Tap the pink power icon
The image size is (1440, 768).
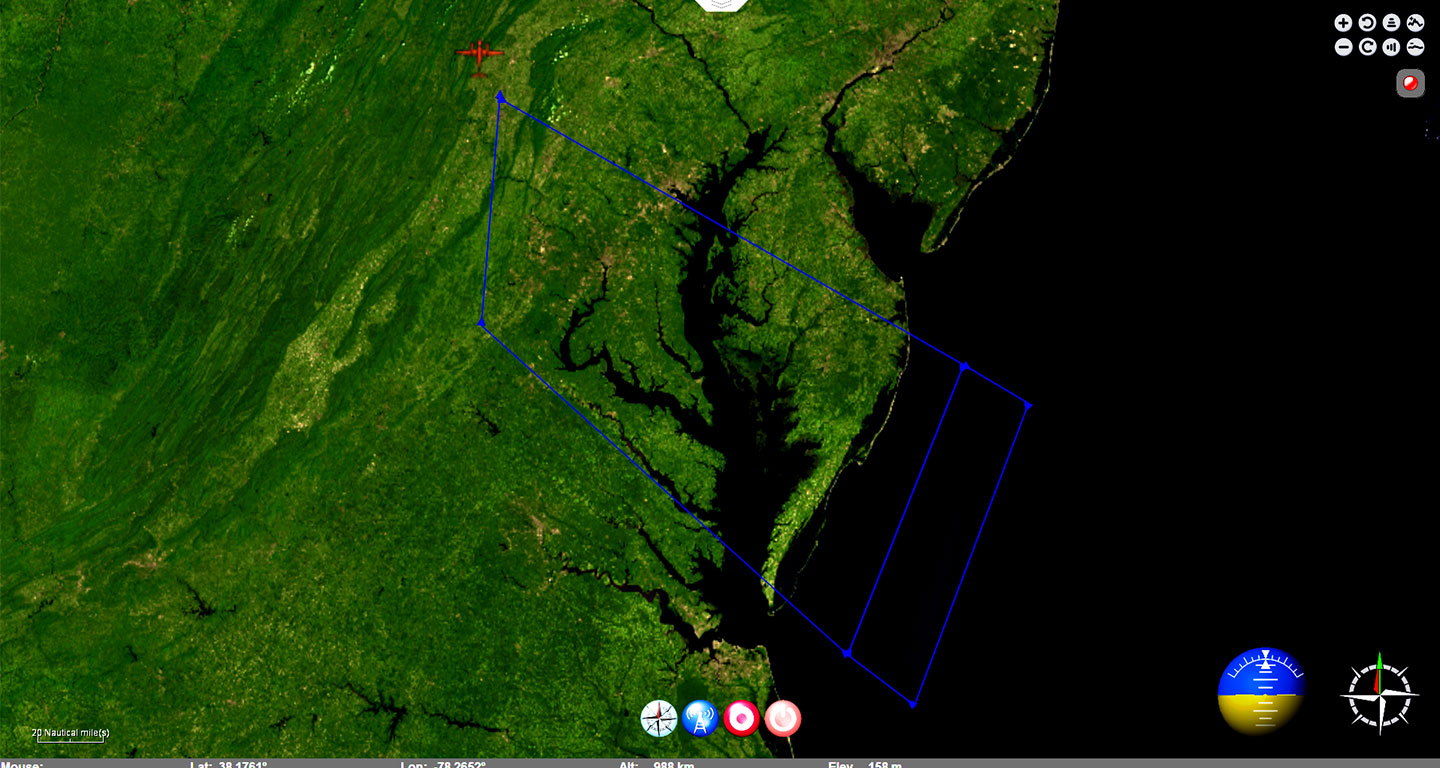click(782, 718)
